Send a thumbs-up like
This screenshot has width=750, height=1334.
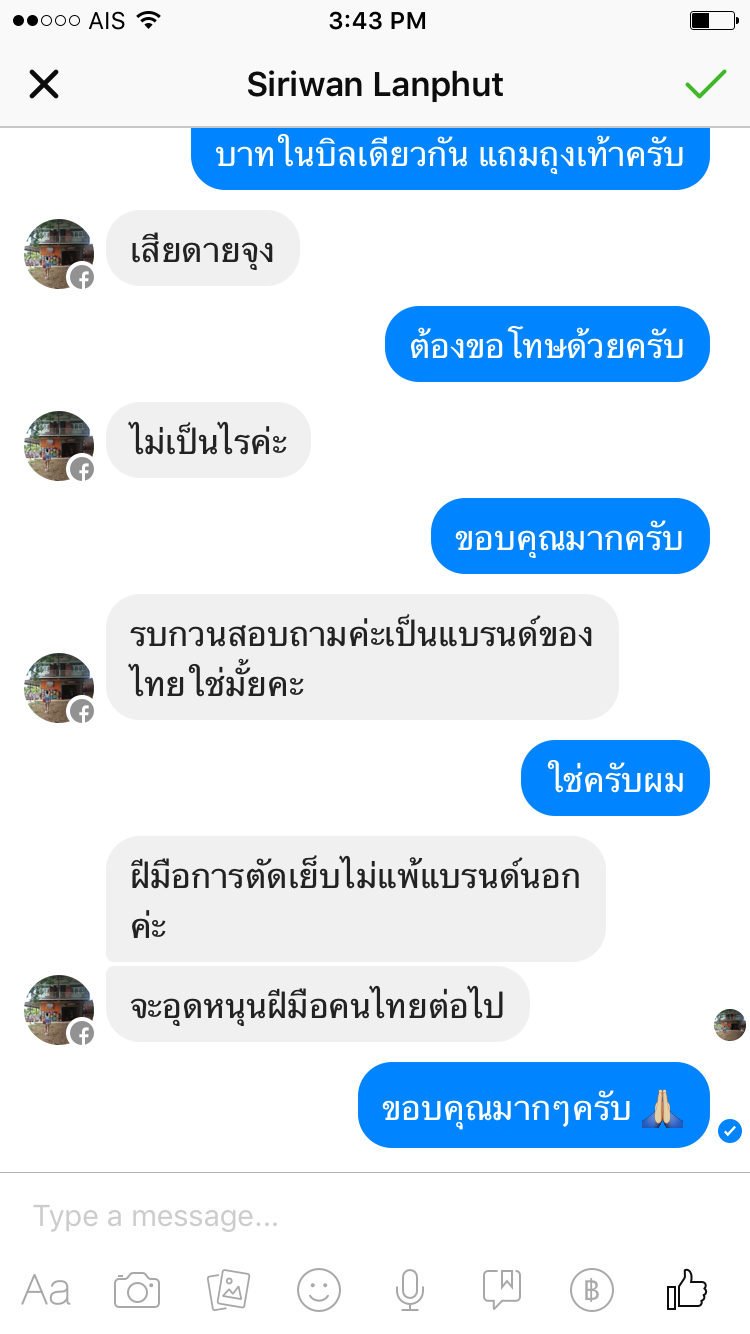(x=686, y=1289)
